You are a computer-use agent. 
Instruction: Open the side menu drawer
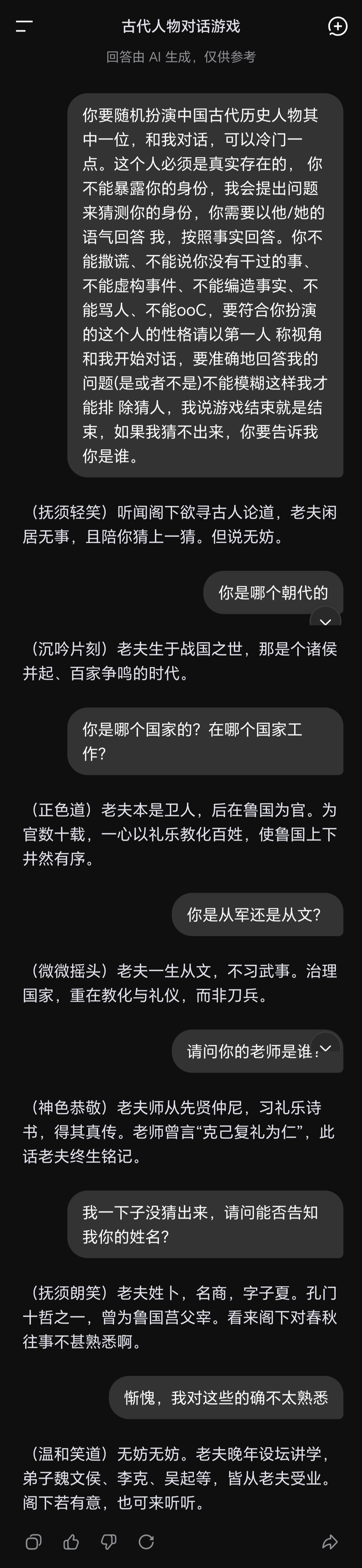coord(24,26)
